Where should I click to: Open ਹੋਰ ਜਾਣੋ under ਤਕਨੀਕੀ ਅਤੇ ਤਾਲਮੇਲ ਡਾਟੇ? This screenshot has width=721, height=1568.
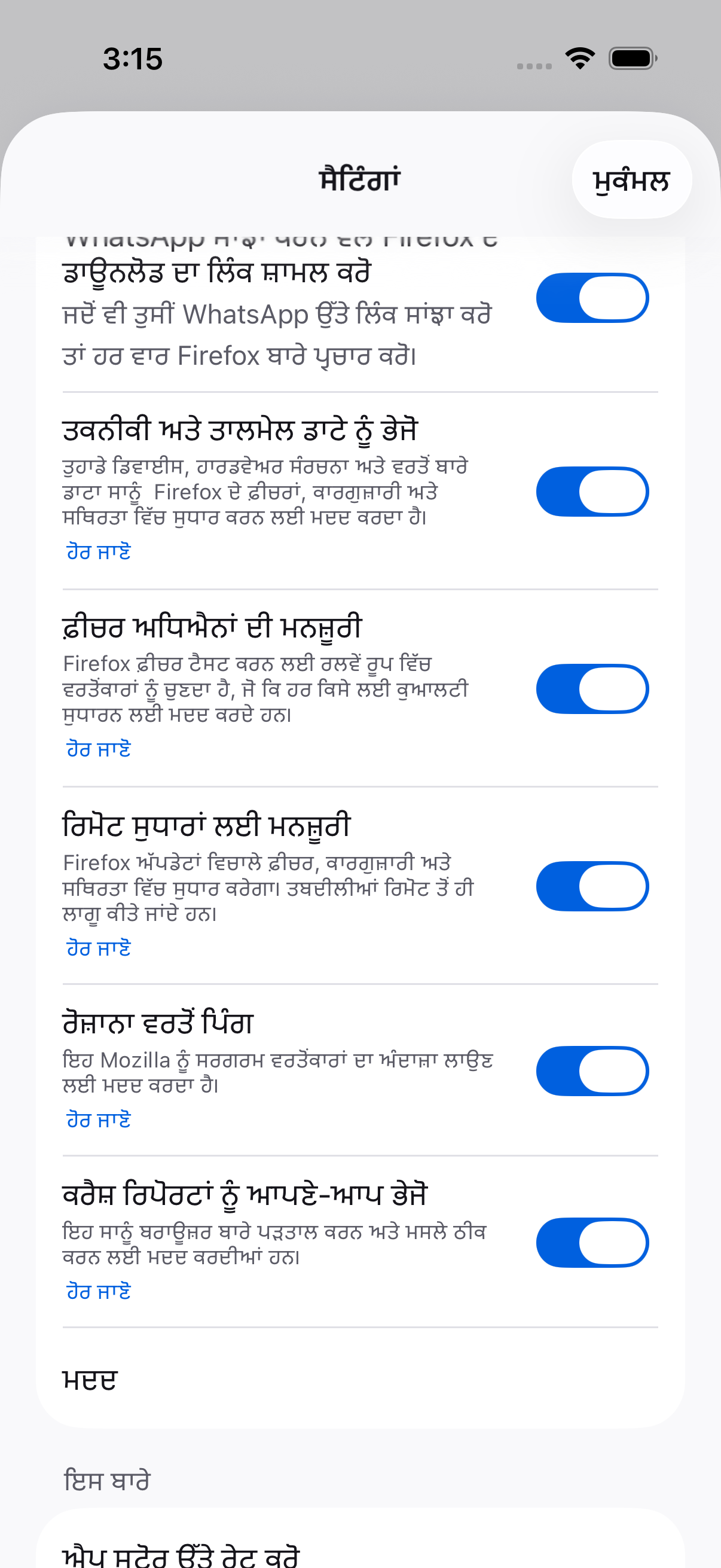[x=99, y=552]
